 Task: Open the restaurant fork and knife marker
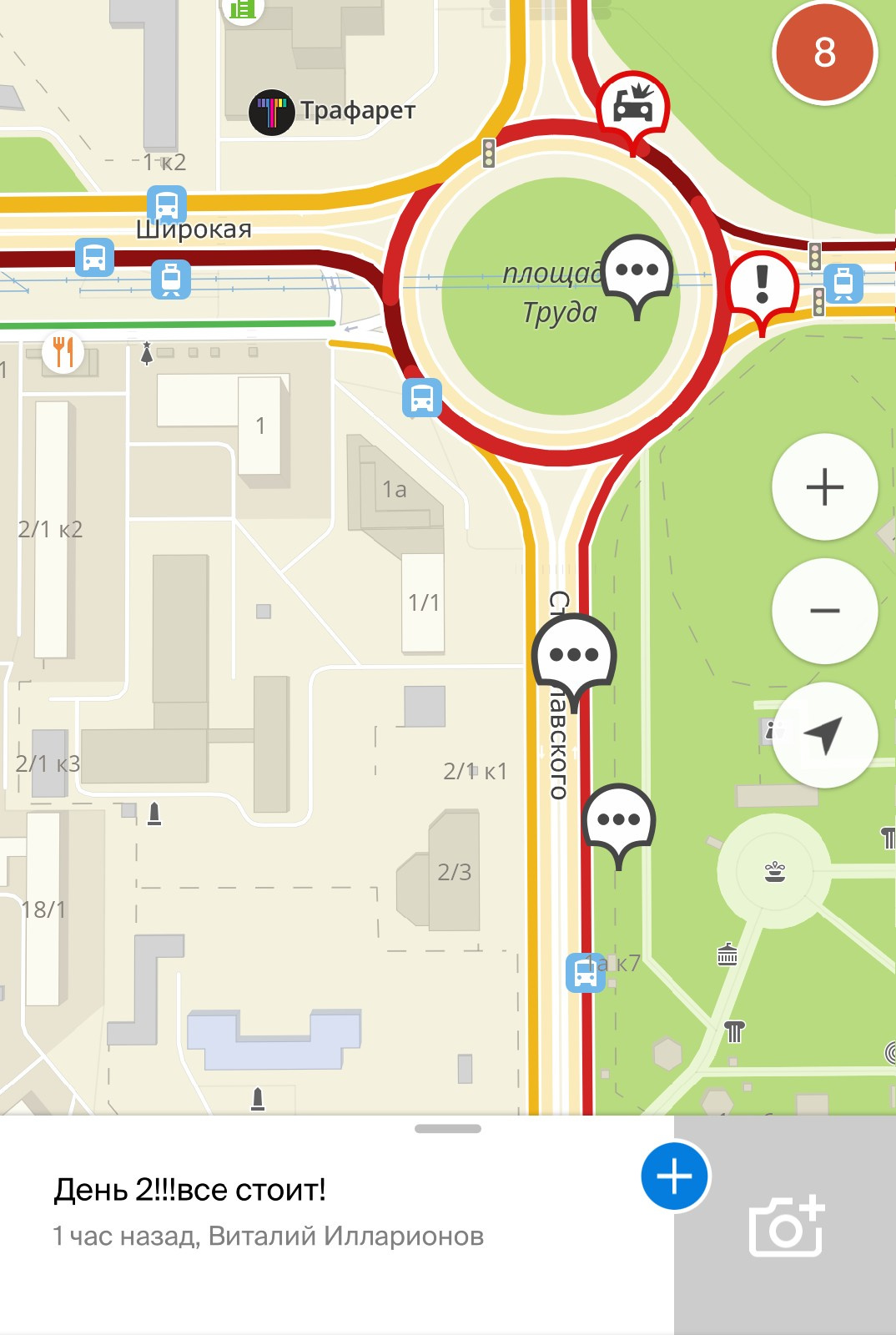63,351
